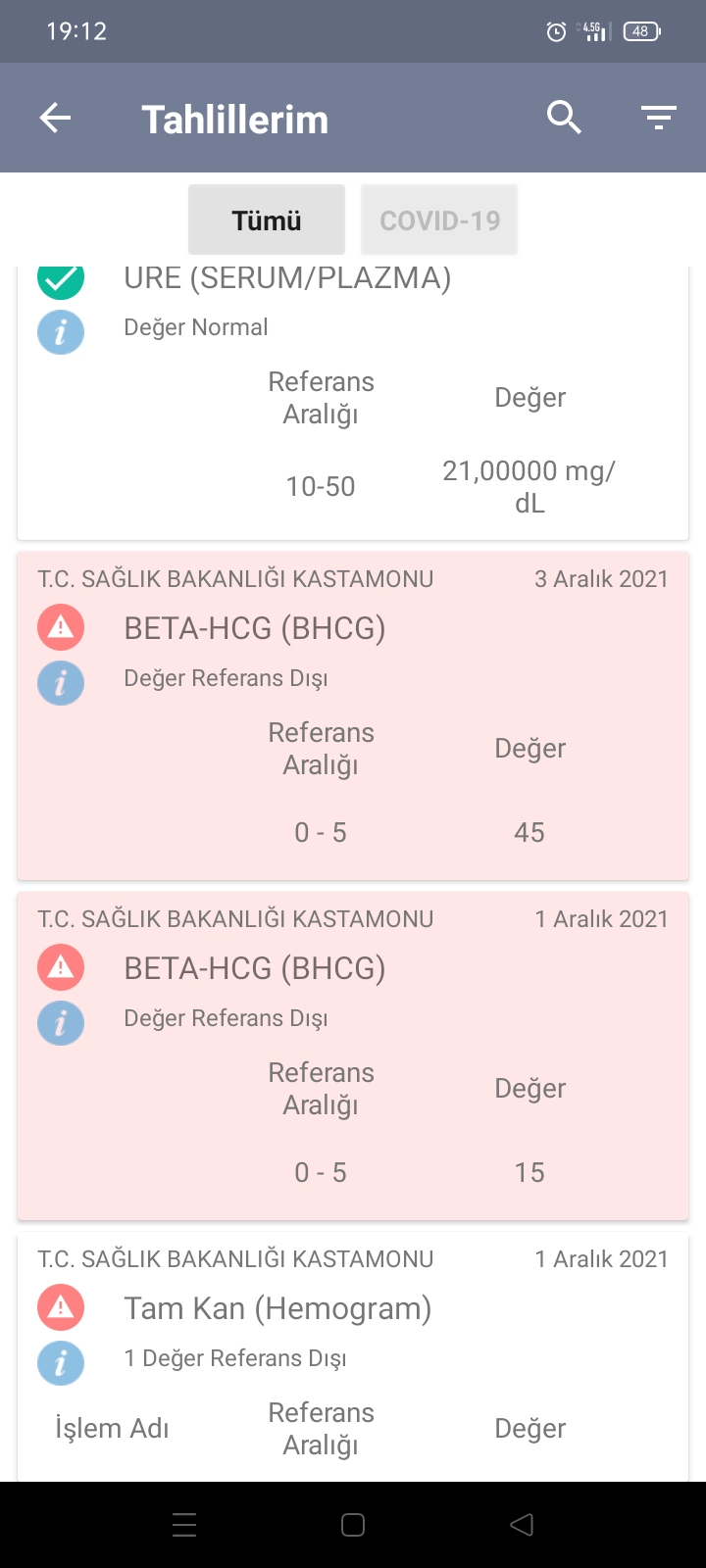Show info for BETA-HCG dated 3 Aralık
This screenshot has width=706, height=1568.
61,683
